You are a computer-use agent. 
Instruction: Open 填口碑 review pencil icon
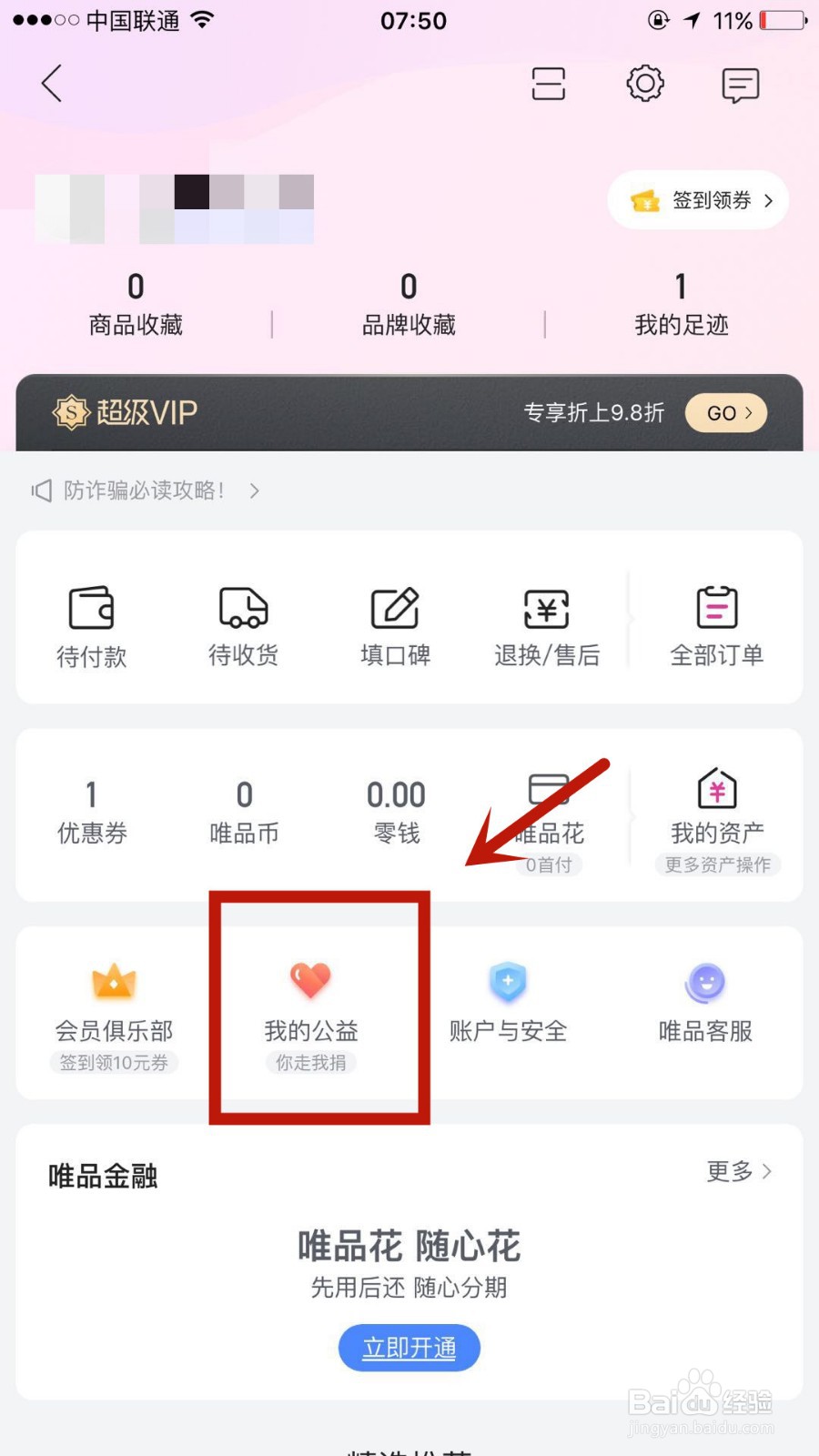[x=395, y=623]
